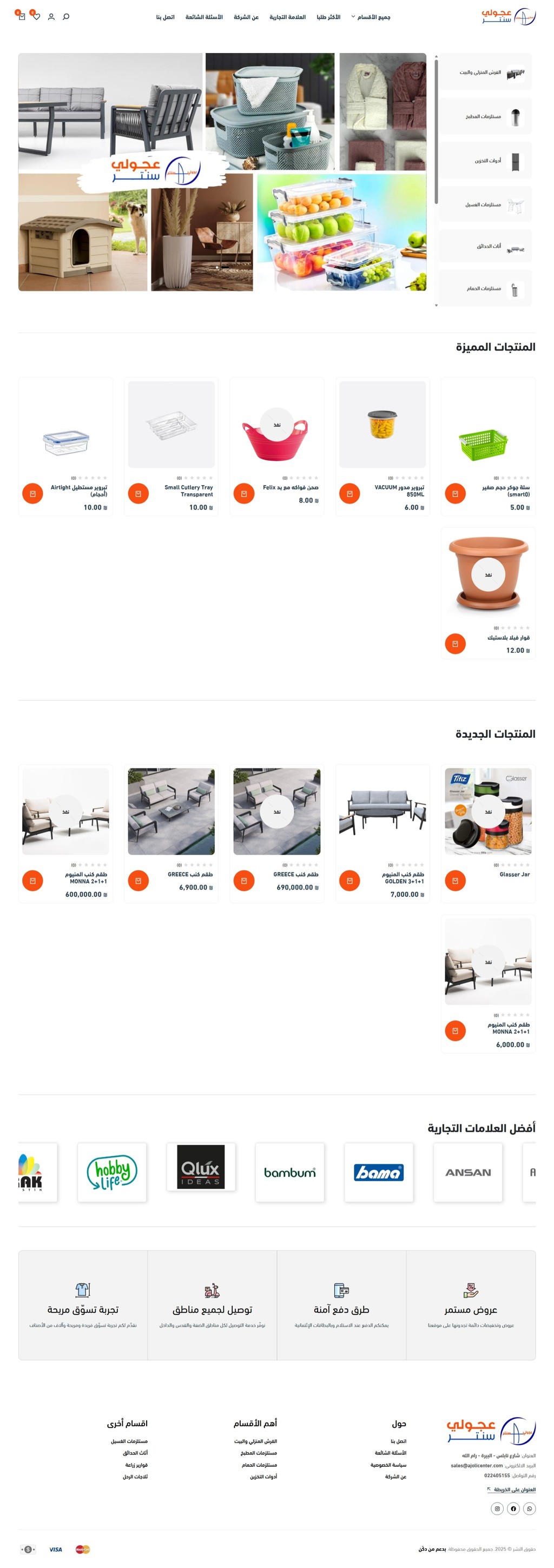The image size is (554, 1568).
Task: Open اتصل بنا in top navigation
Action: click(x=165, y=17)
